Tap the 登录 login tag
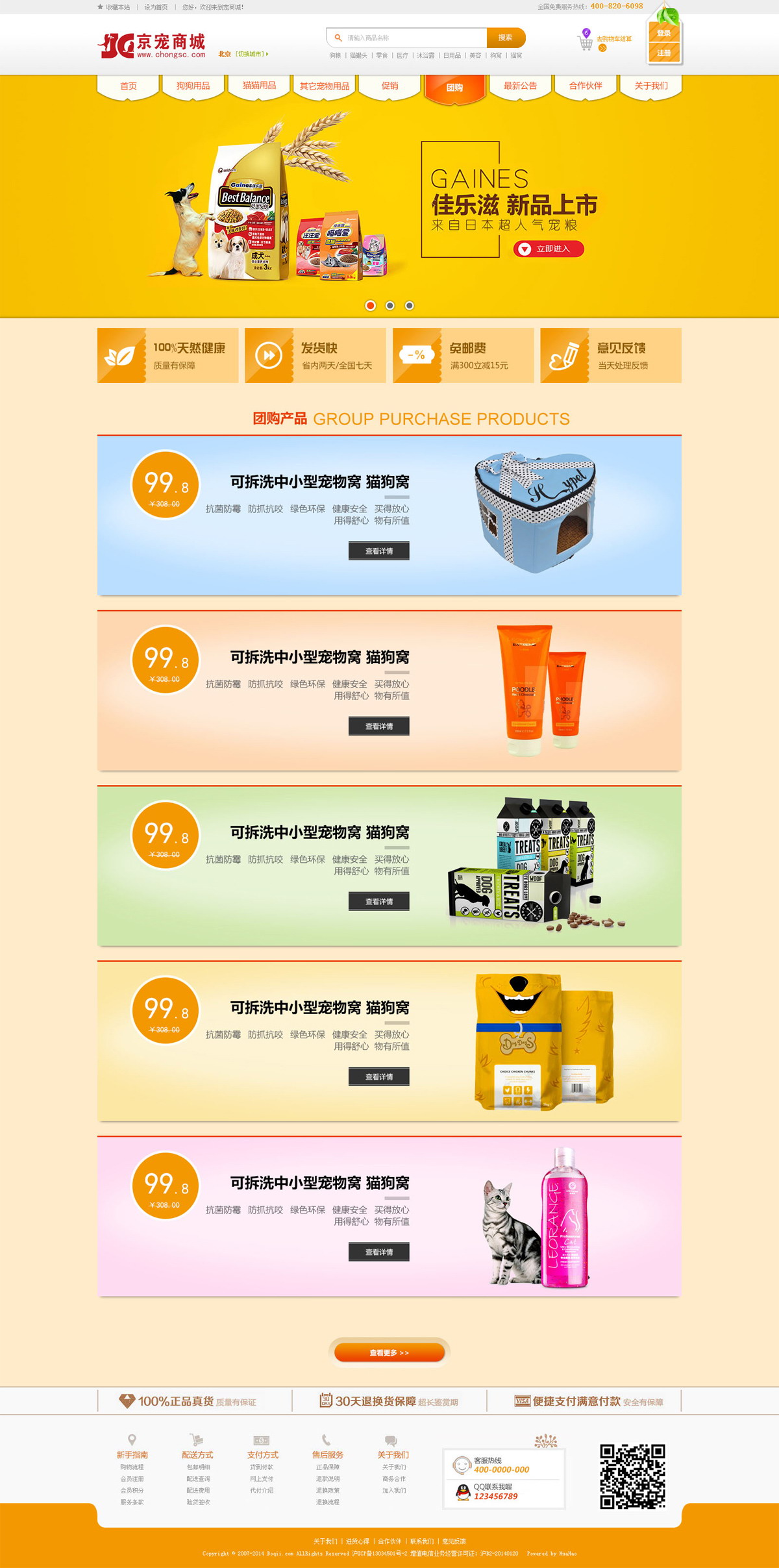The width and height of the screenshot is (779, 1568). click(663, 33)
